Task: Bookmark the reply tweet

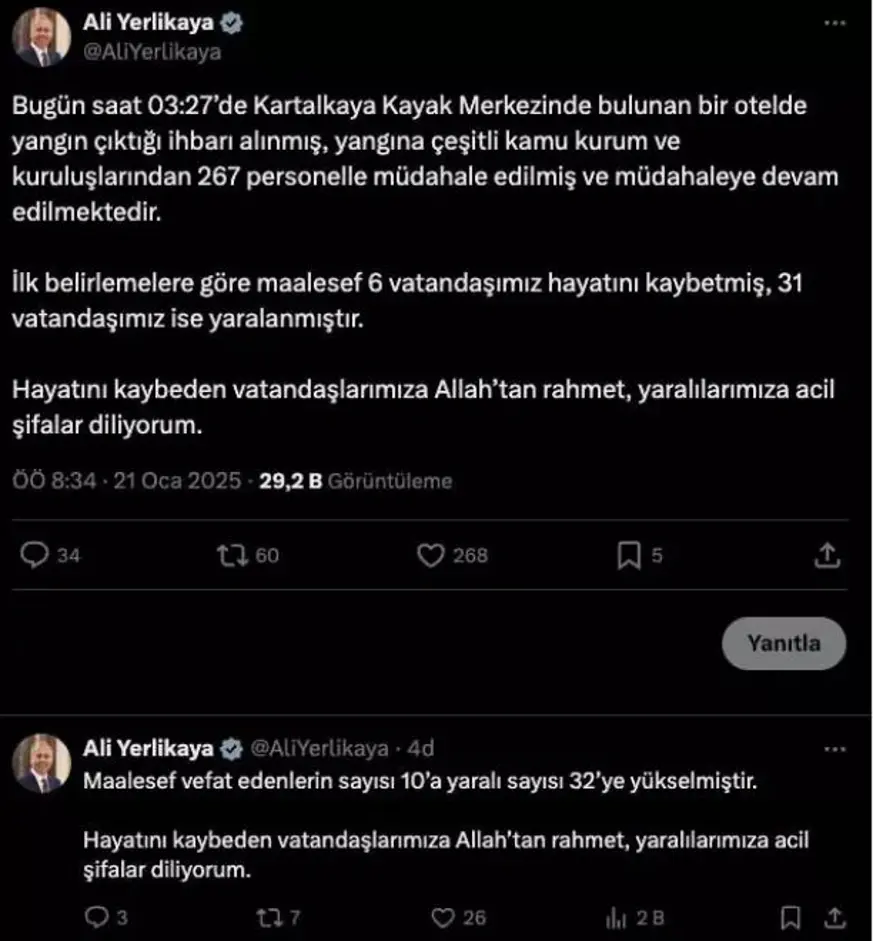Action: [789, 917]
